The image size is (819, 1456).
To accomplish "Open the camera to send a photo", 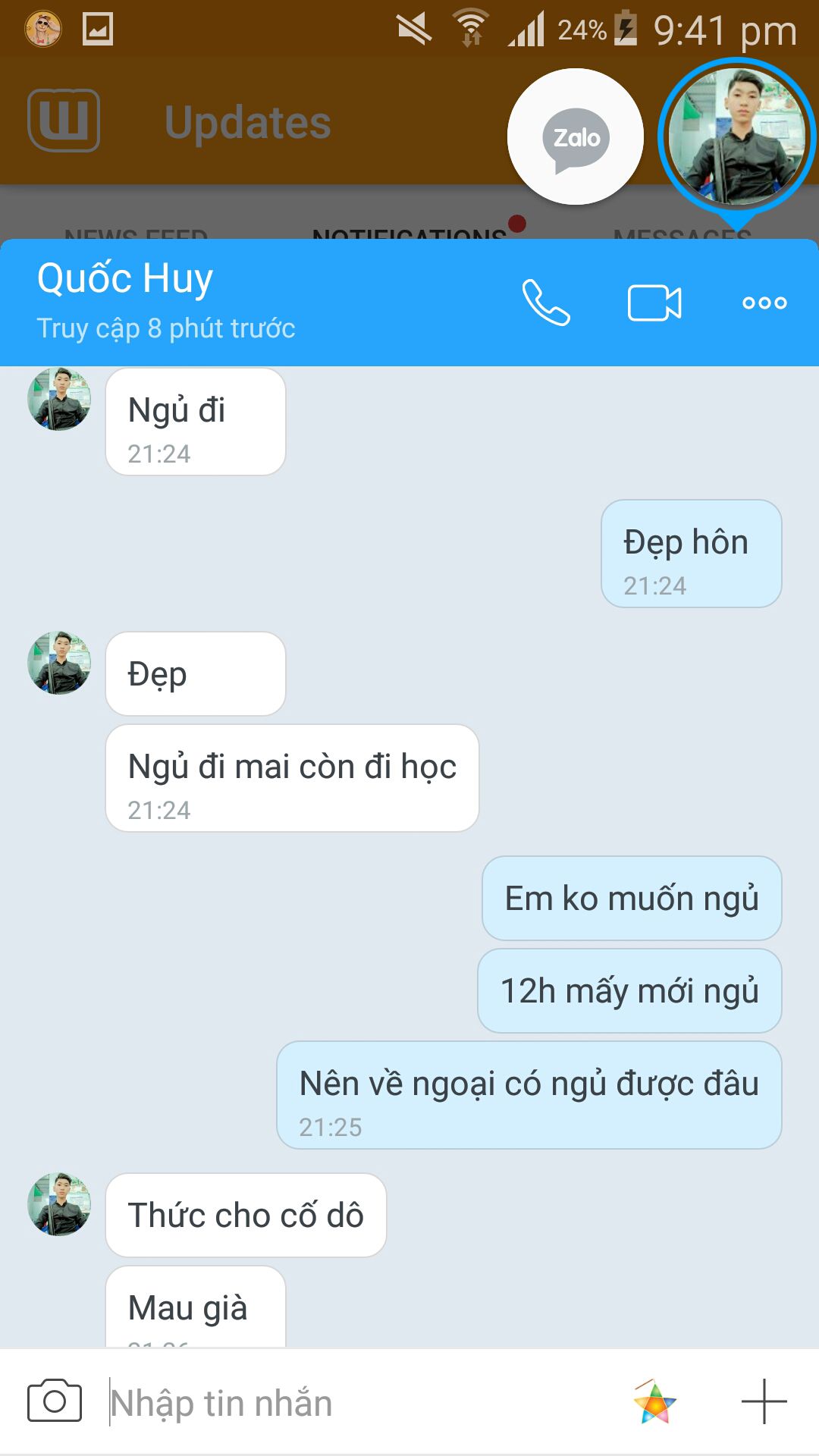I will 55,1401.
